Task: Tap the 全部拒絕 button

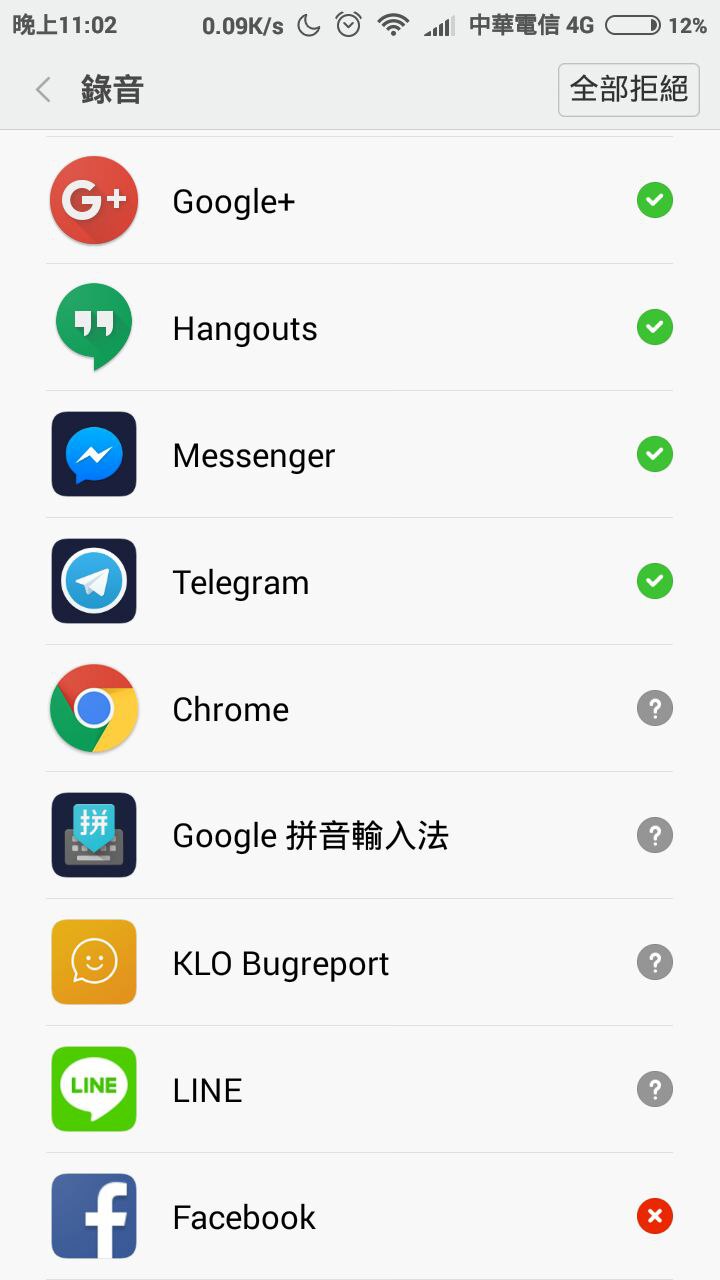Action: tap(628, 90)
